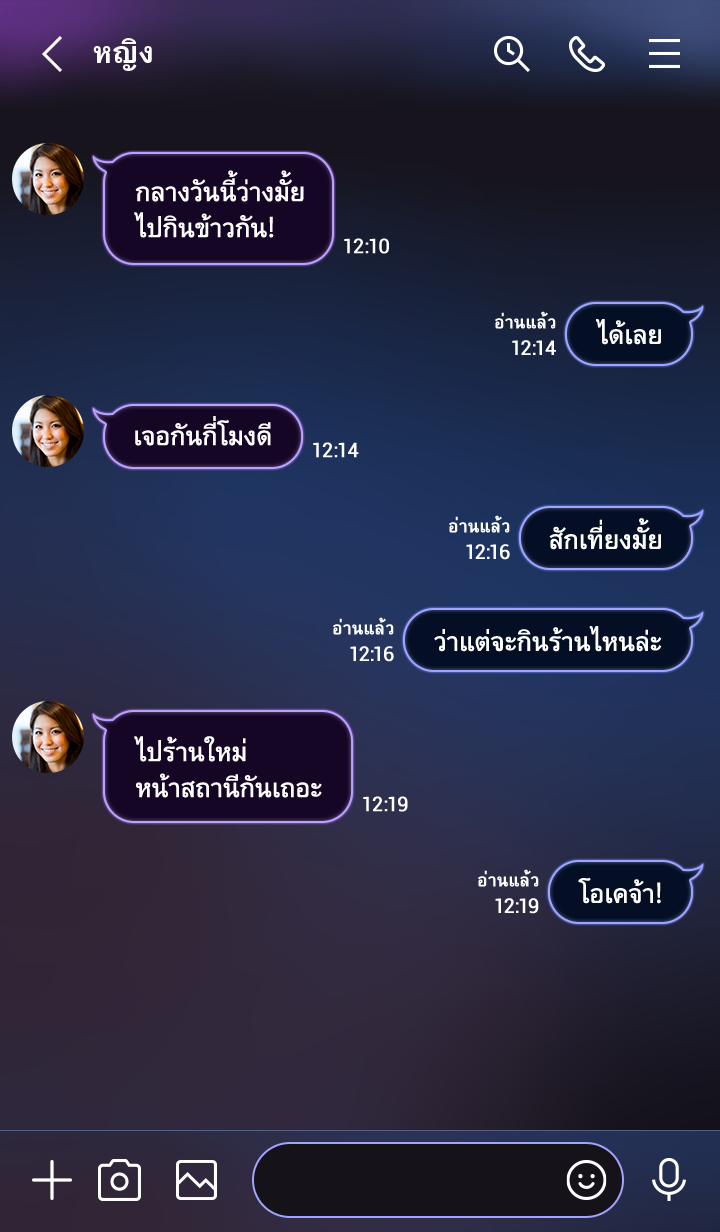Screen dimensions: 720x1232
Task: Pick an image from the gallery
Action: [196, 1181]
